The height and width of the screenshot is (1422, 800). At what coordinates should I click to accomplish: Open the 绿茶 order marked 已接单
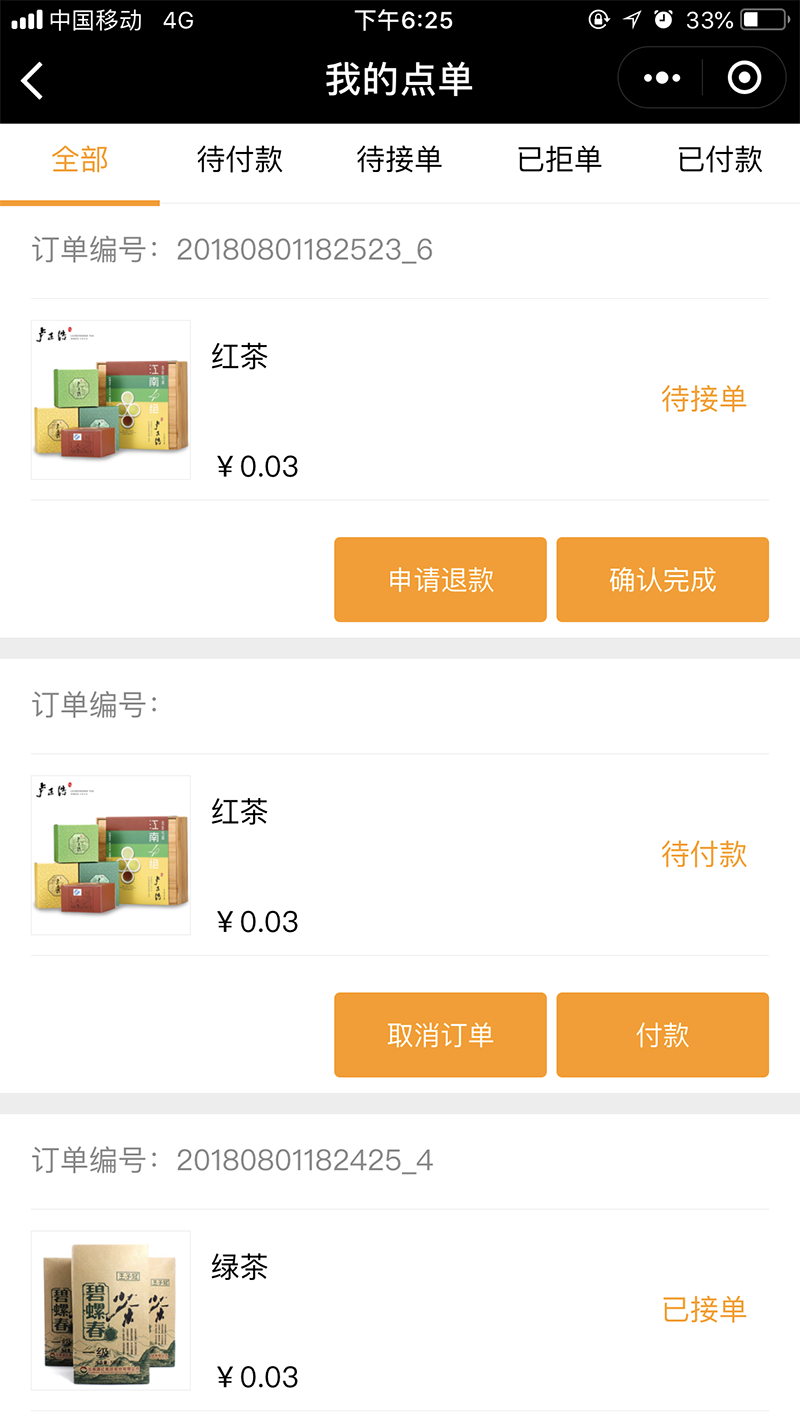click(x=400, y=1310)
